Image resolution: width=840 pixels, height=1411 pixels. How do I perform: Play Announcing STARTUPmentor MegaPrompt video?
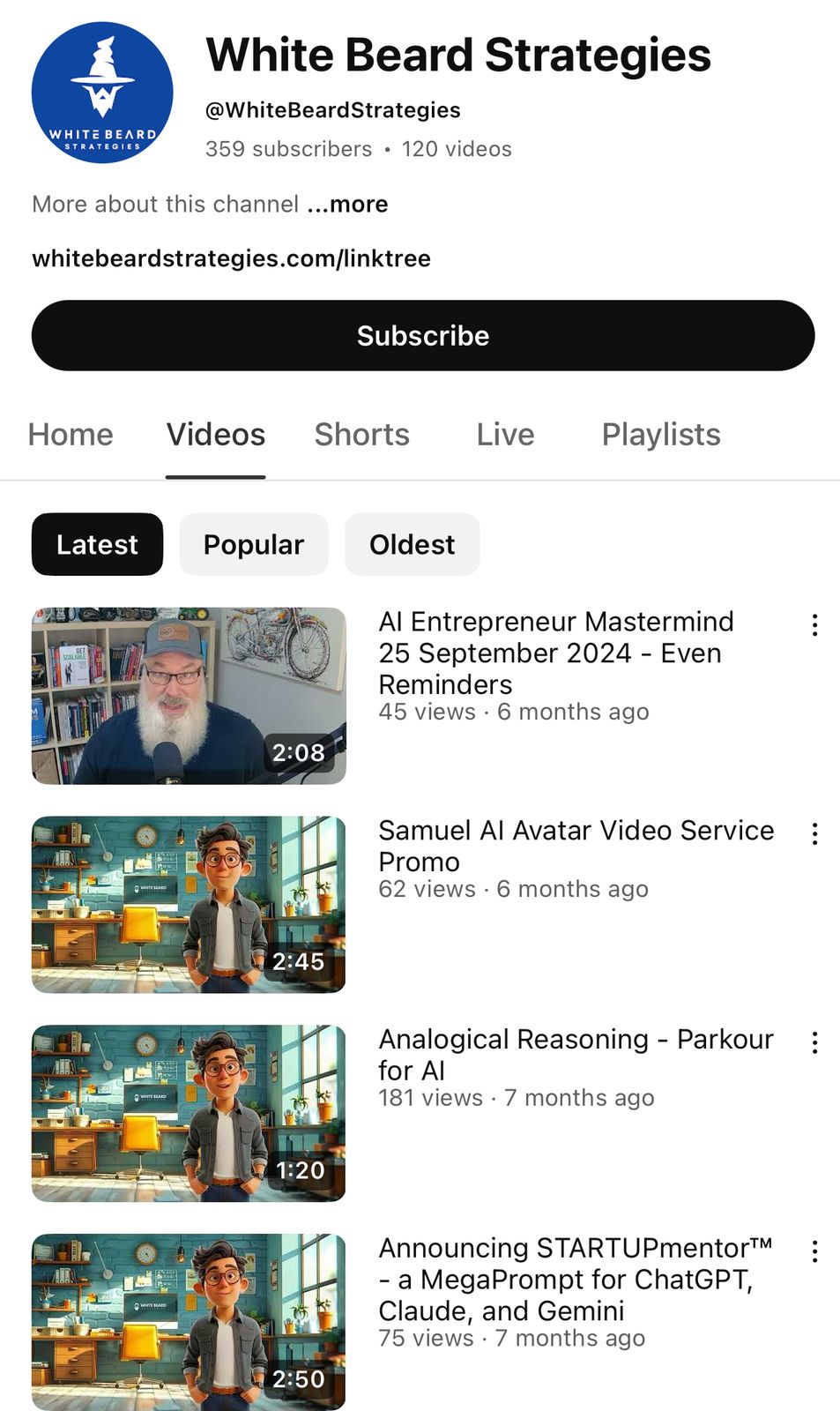pyautogui.click(x=189, y=1321)
